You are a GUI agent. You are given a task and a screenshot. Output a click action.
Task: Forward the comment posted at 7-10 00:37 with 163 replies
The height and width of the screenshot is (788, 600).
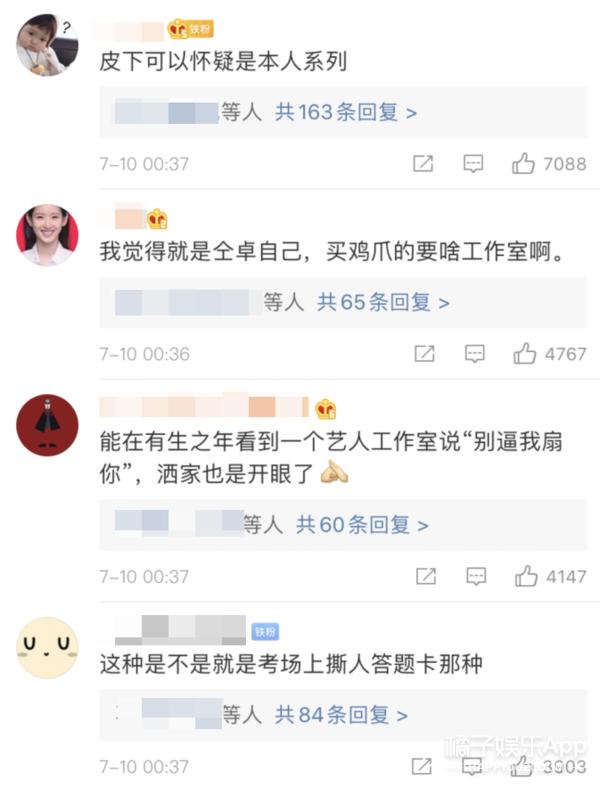tap(423, 164)
